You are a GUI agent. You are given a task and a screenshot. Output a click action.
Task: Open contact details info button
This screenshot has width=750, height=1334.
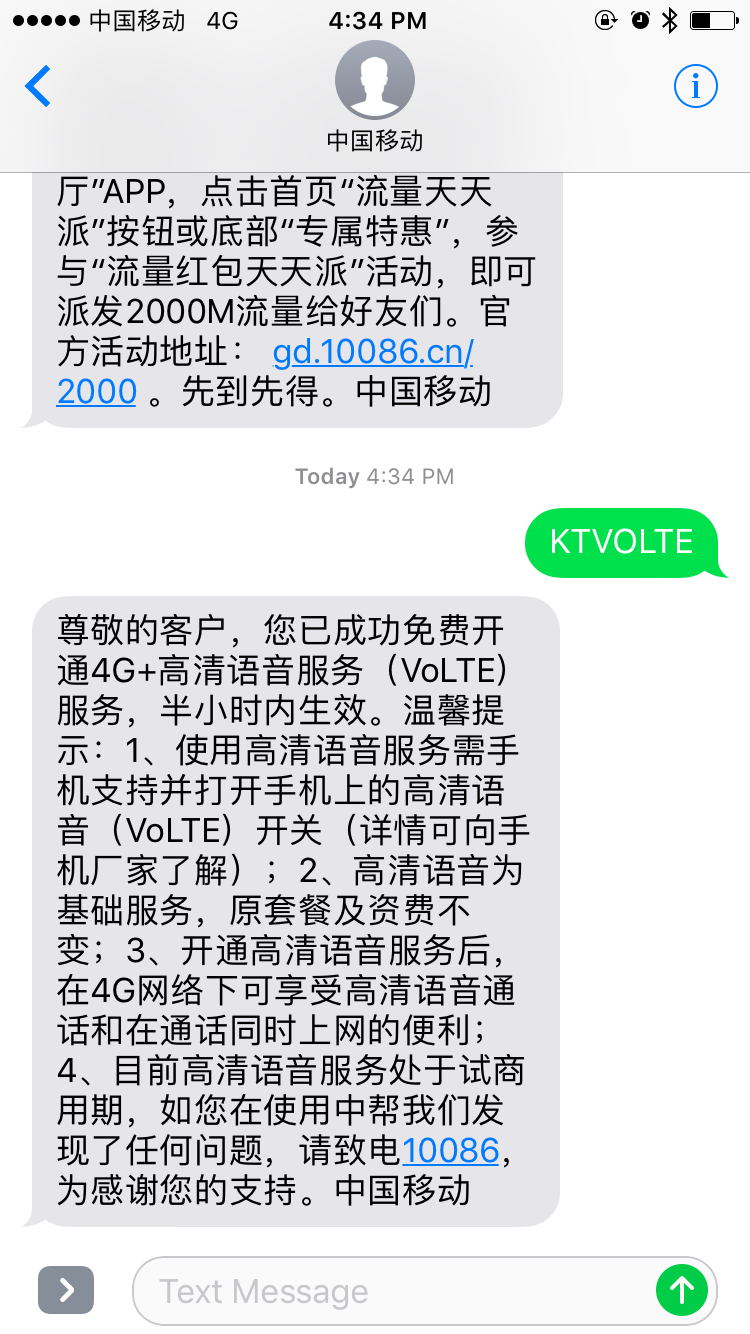pos(696,87)
